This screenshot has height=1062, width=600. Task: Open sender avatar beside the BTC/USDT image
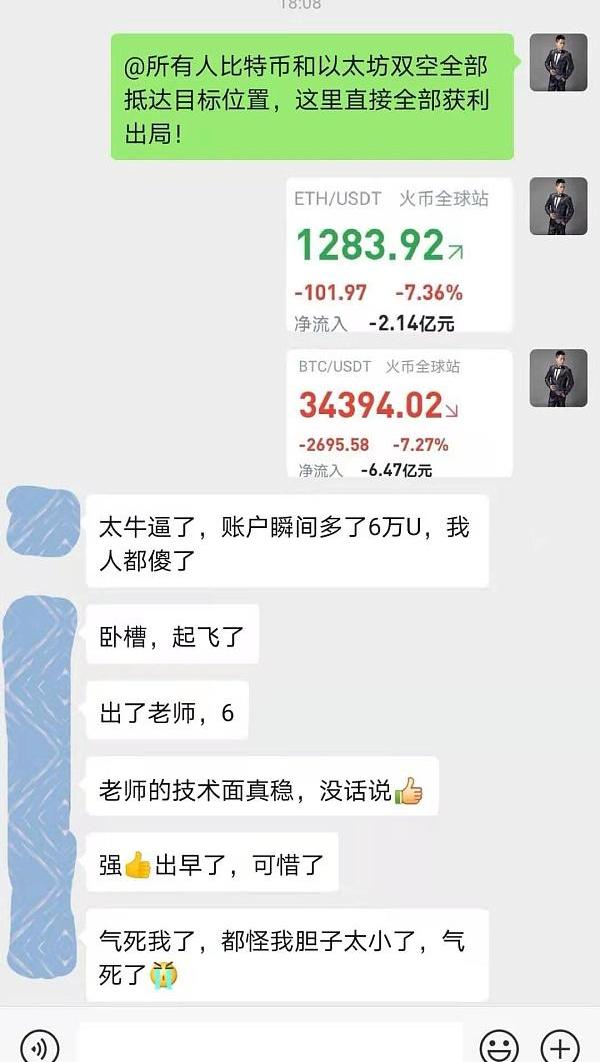point(558,378)
